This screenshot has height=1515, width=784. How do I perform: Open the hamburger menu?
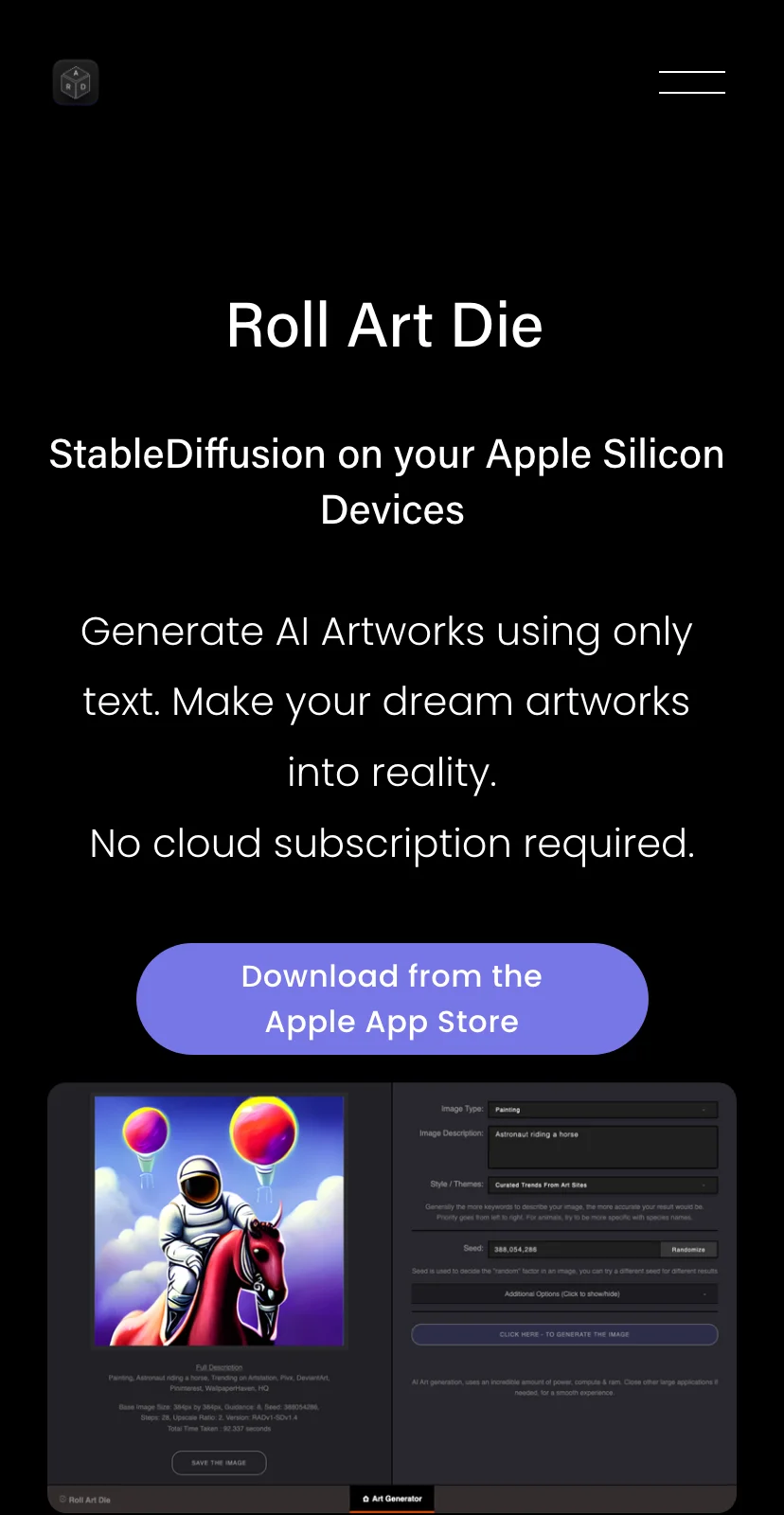pyautogui.click(x=691, y=82)
